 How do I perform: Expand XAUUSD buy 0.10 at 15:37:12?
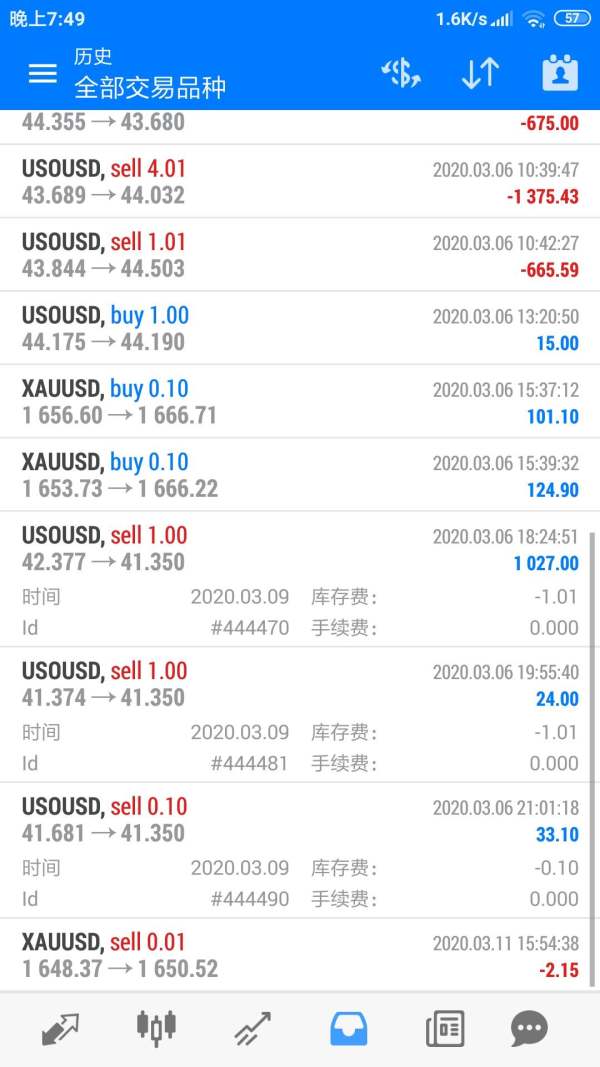tap(300, 402)
